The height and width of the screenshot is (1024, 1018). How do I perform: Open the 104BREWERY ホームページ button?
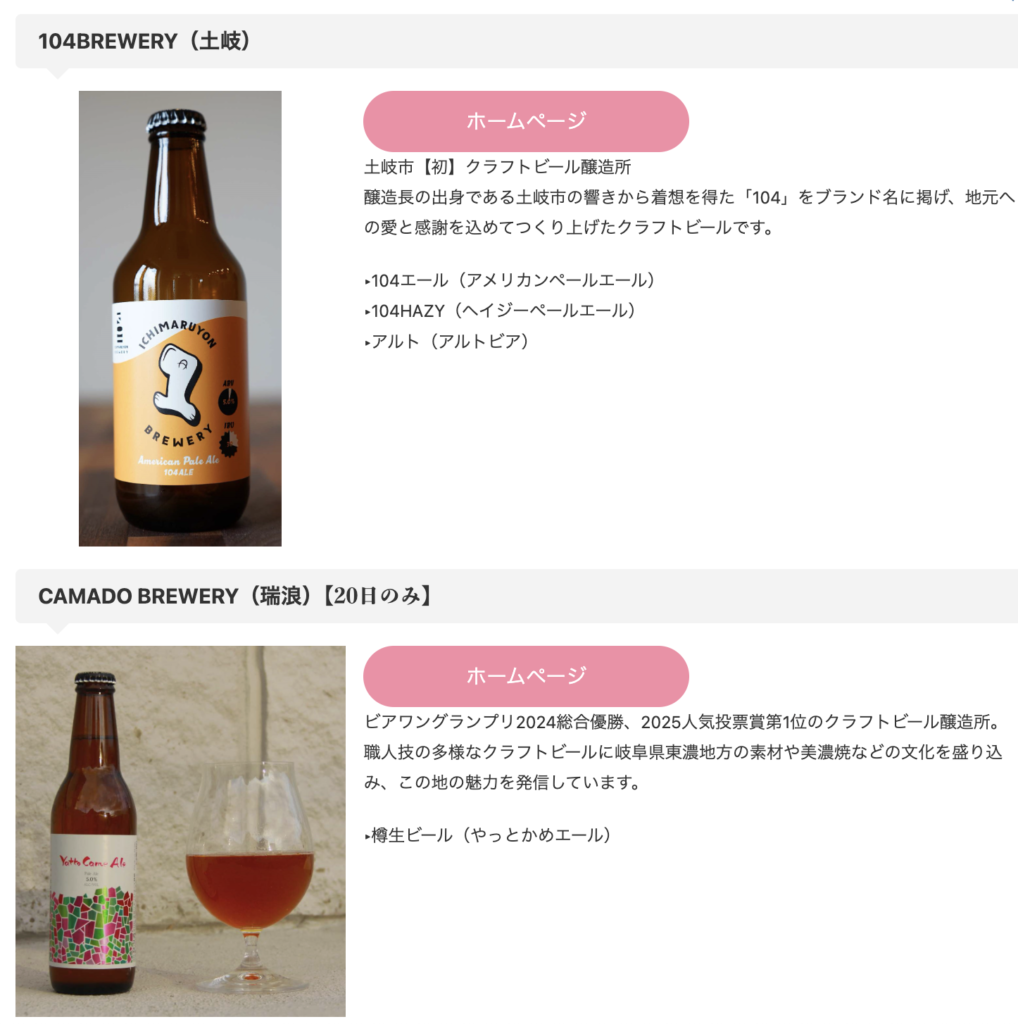click(x=525, y=121)
